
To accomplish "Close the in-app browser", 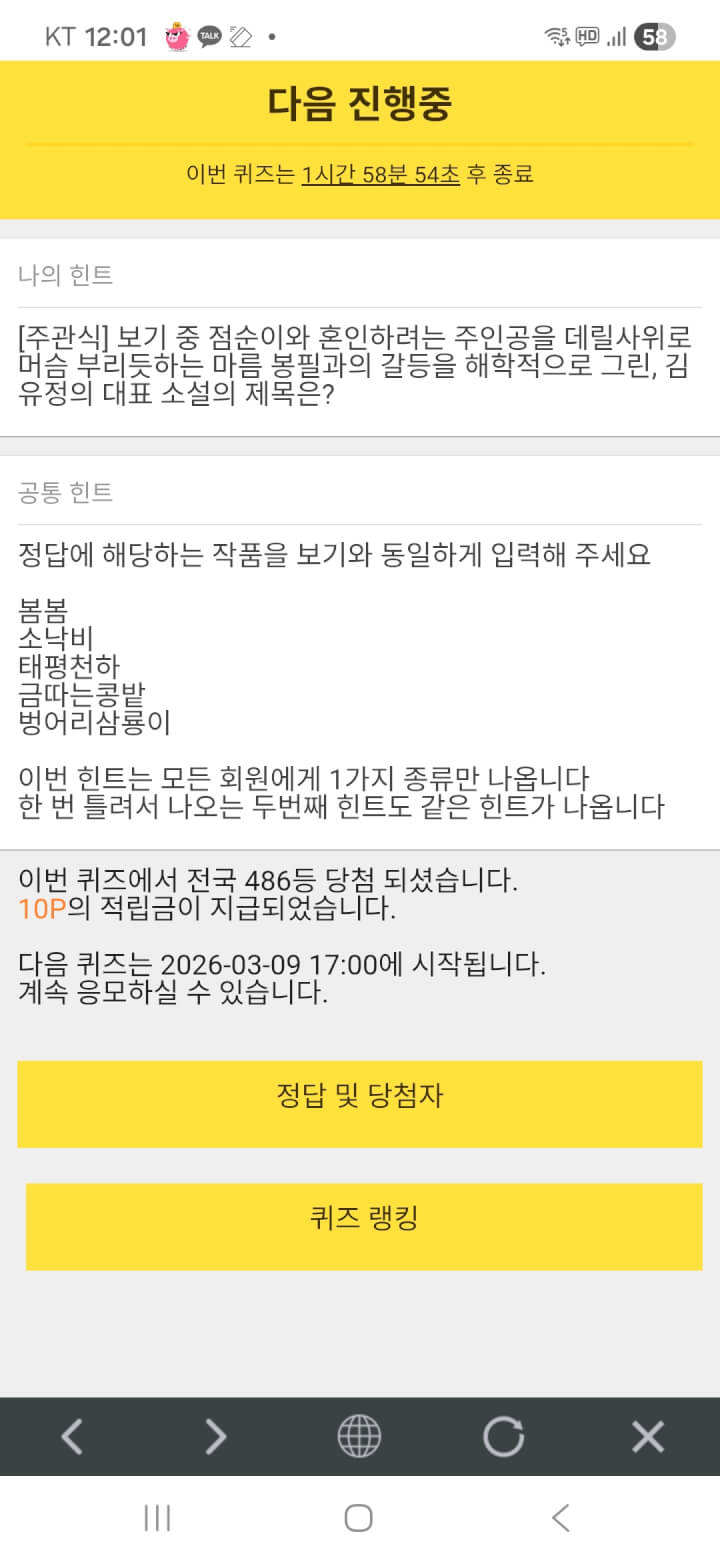I will (648, 1437).
